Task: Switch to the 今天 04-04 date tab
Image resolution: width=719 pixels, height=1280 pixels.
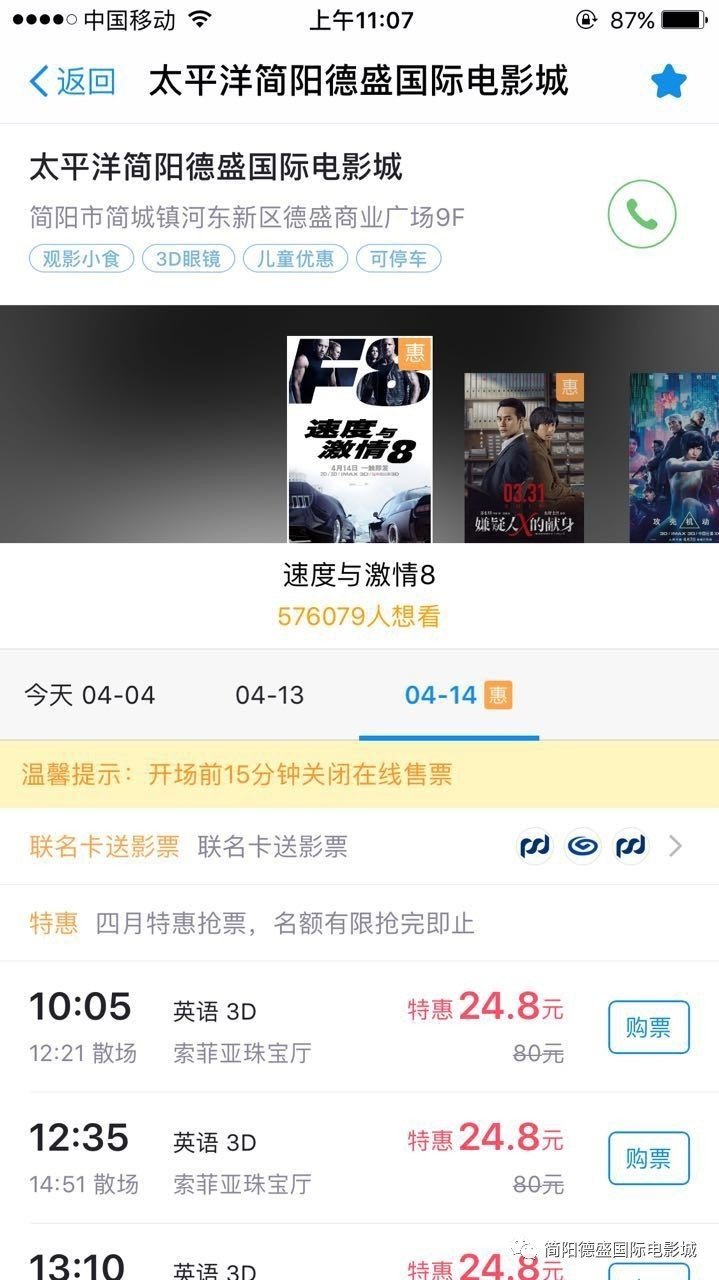Action: [x=90, y=695]
